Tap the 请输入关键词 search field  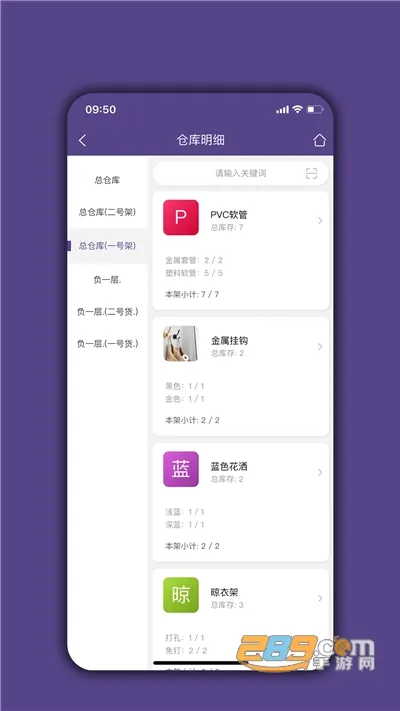240,173
